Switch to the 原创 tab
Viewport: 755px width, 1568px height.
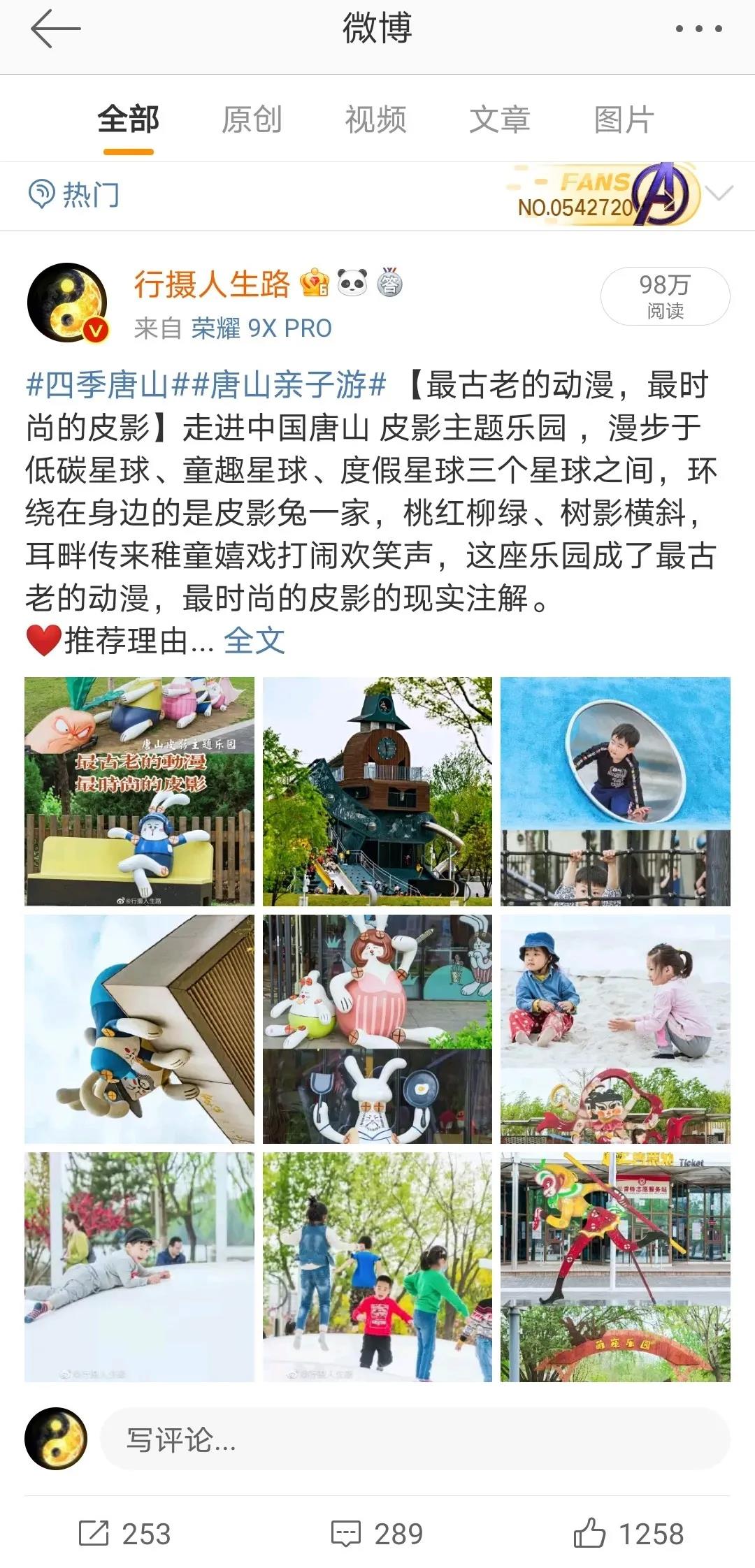(252, 119)
